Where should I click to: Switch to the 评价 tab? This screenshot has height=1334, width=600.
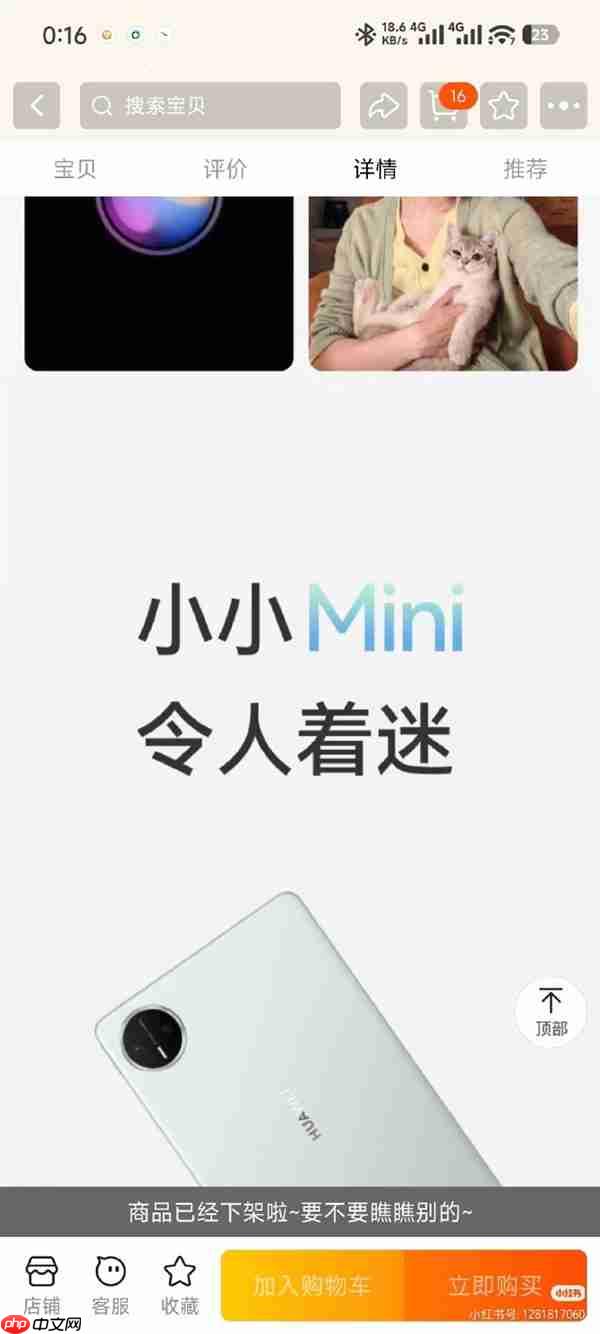225,169
